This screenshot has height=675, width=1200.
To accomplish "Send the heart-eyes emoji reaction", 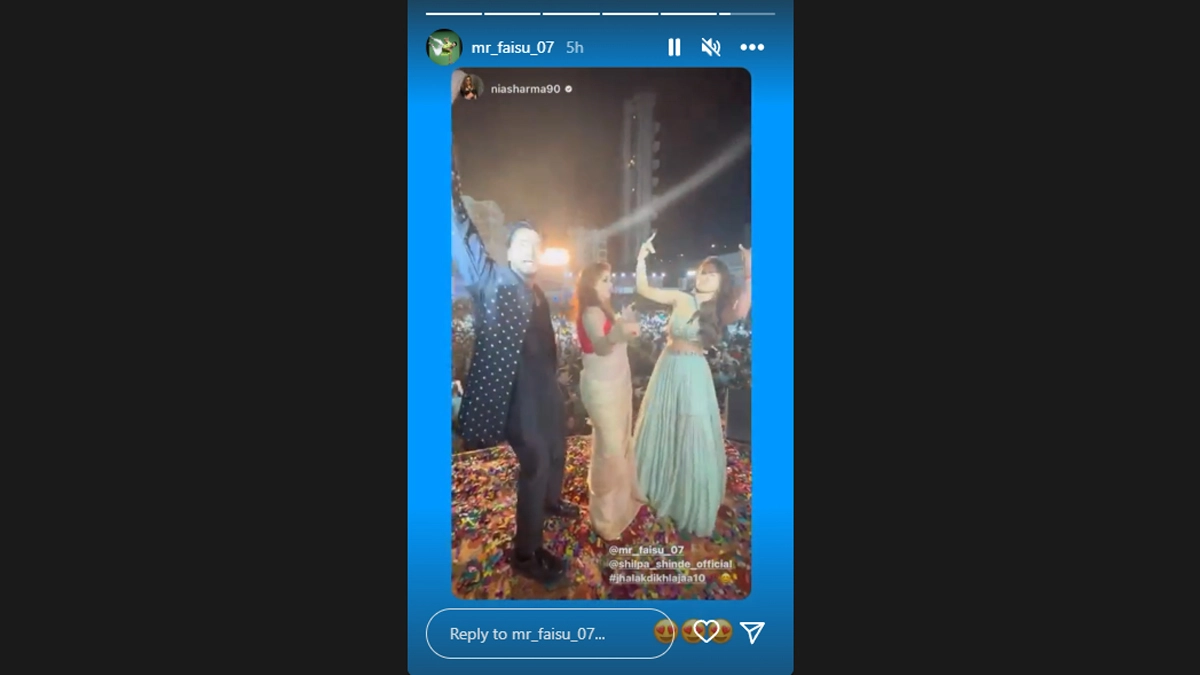I will coord(665,632).
